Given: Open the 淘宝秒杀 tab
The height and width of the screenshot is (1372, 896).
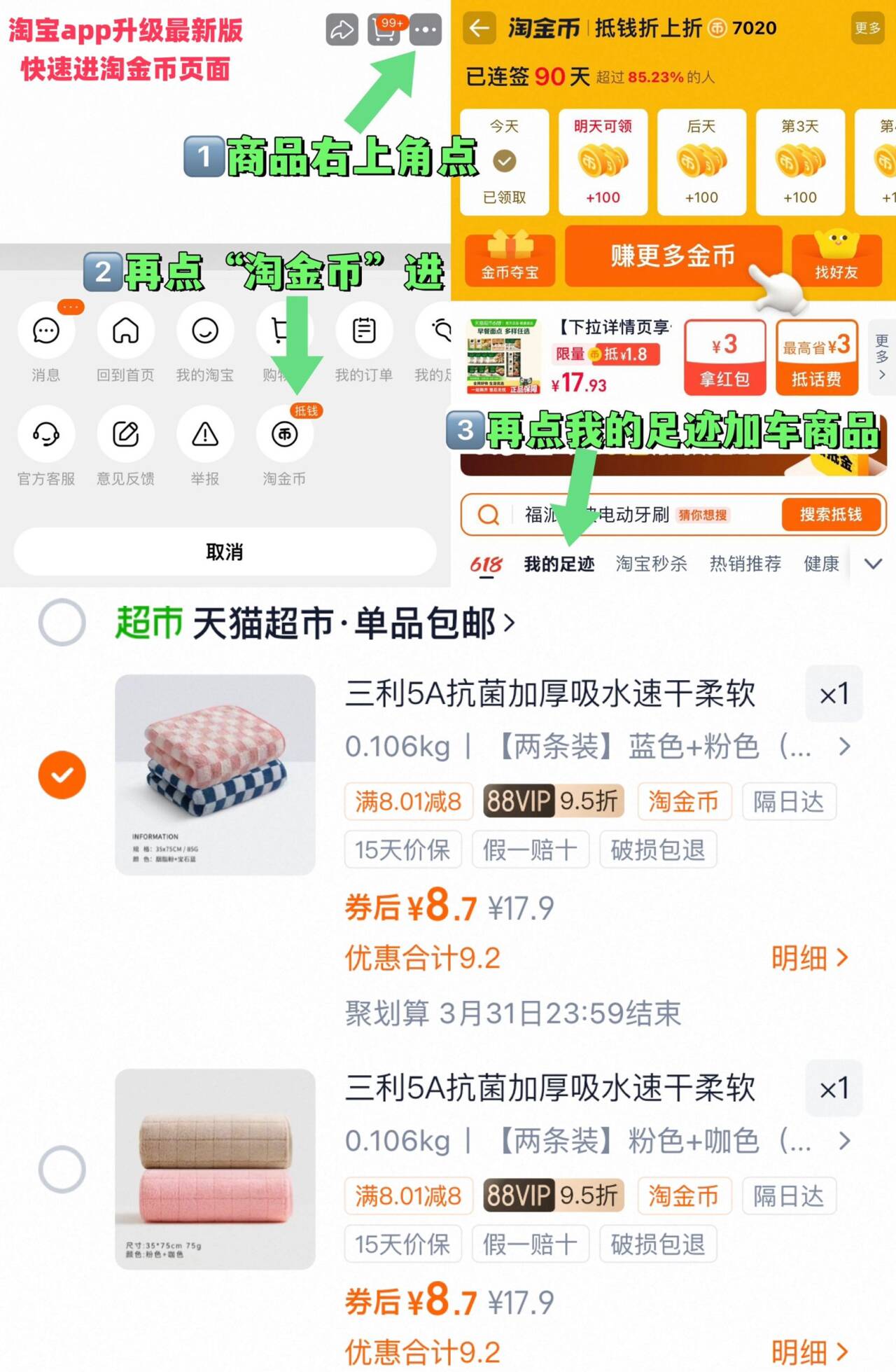Looking at the screenshot, I should coord(651,563).
